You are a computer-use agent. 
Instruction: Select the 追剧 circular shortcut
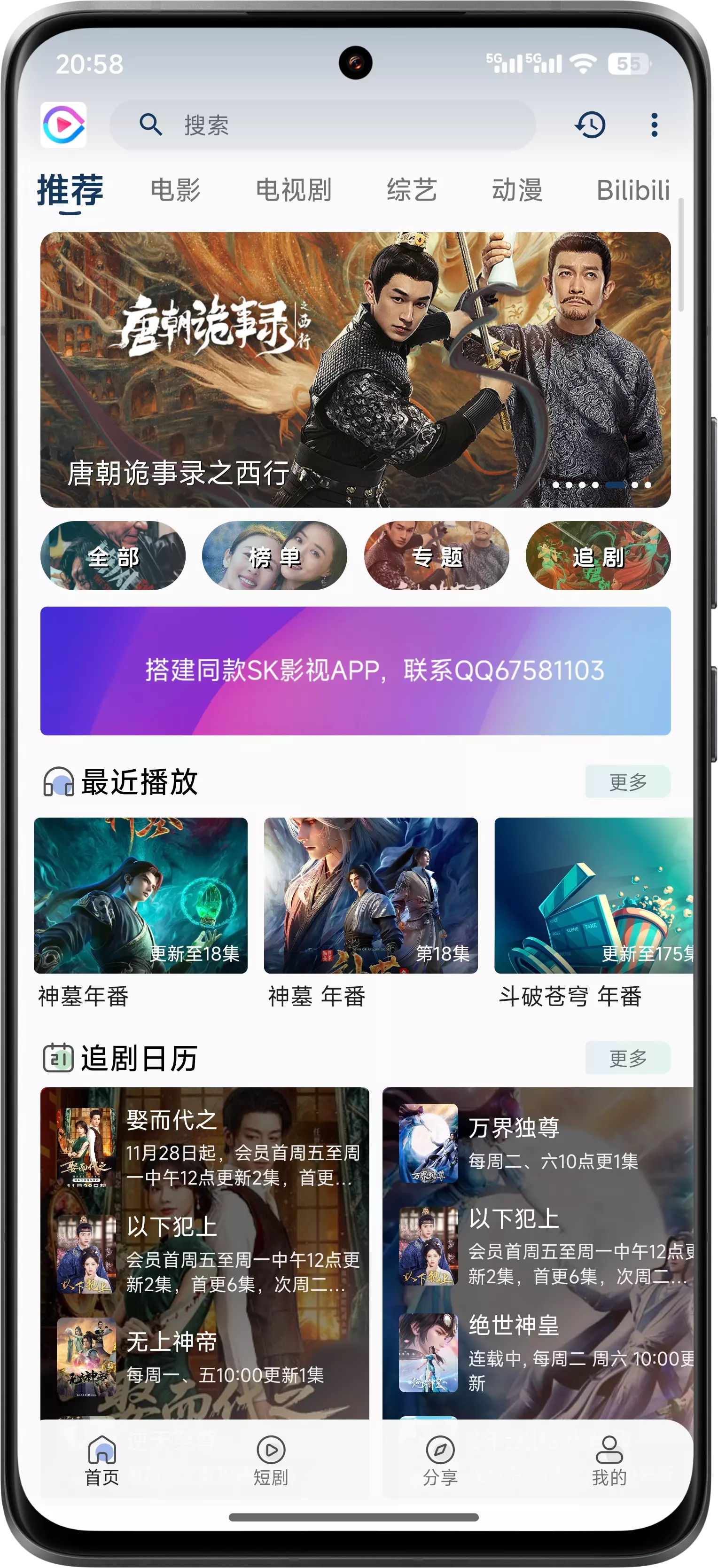pyautogui.click(x=598, y=556)
